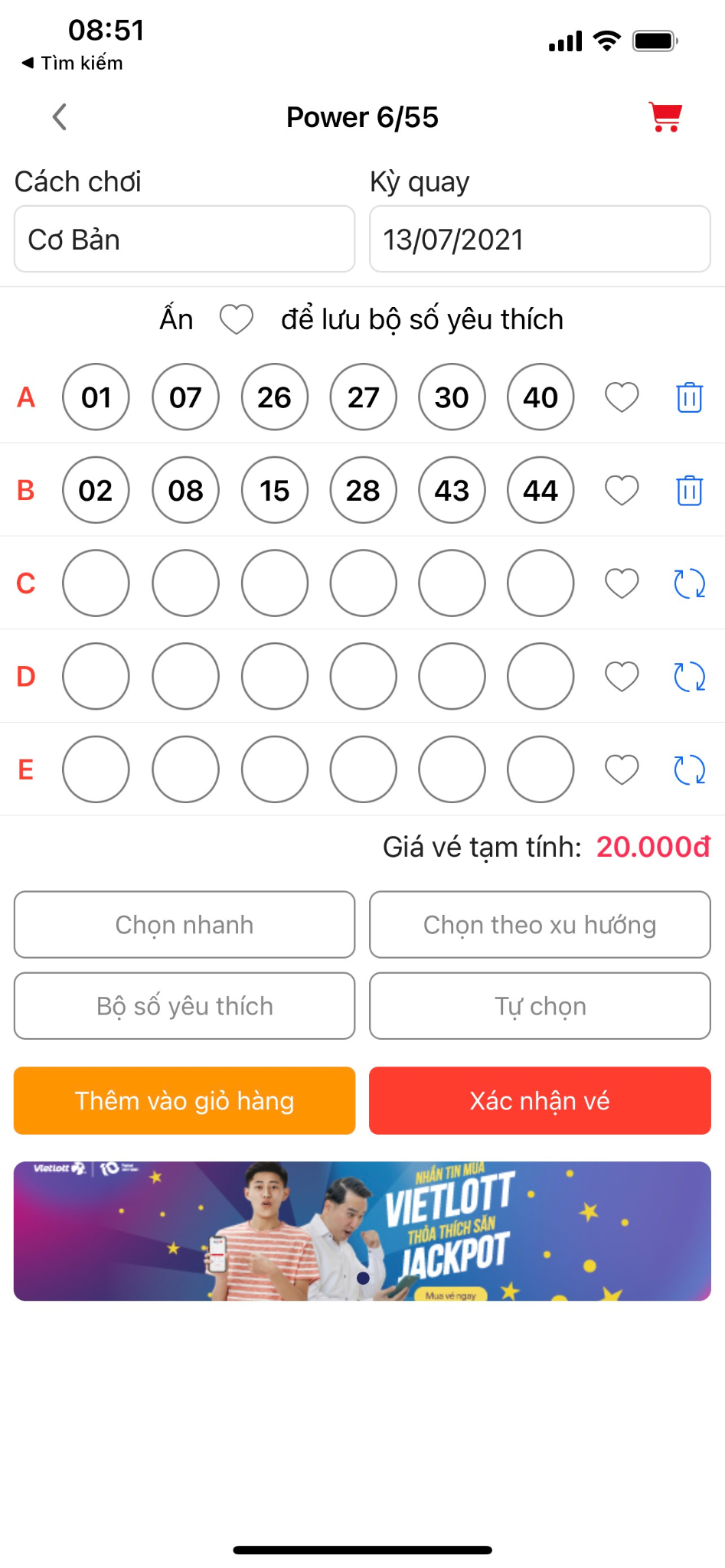Tap the heart icon on row C
Image resolution: width=725 pixels, height=1568 pixels.
[622, 583]
